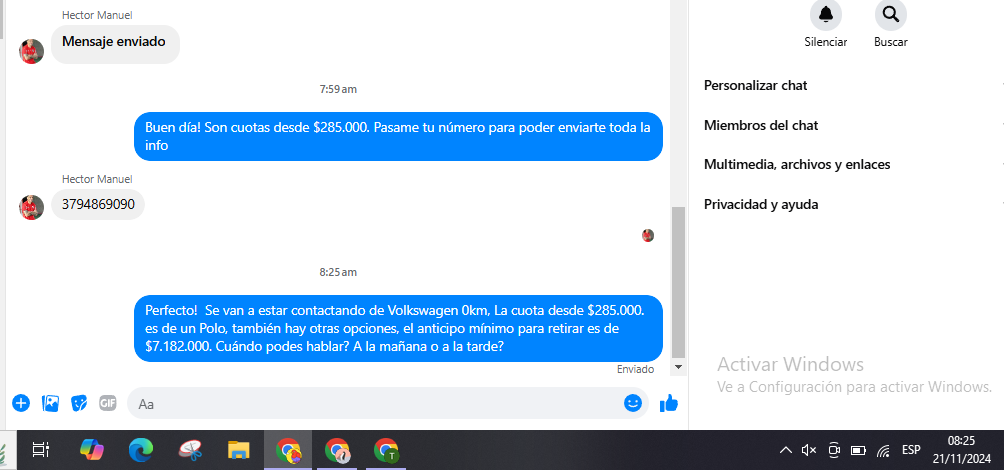Open the emoji picker
This screenshot has height=470, width=1004.
632,403
